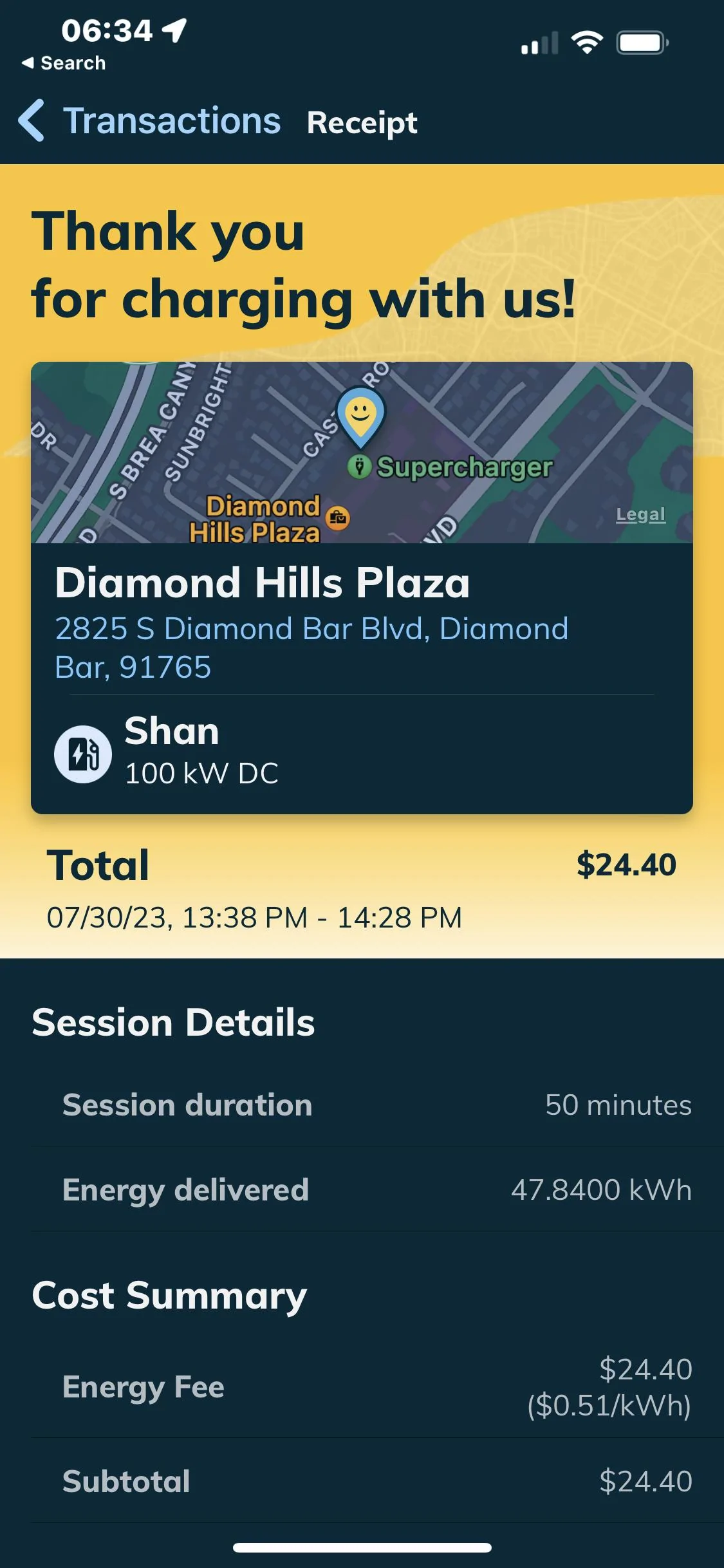Viewport: 724px width, 1568px height.
Task: Go back to Transactions
Action: [149, 121]
